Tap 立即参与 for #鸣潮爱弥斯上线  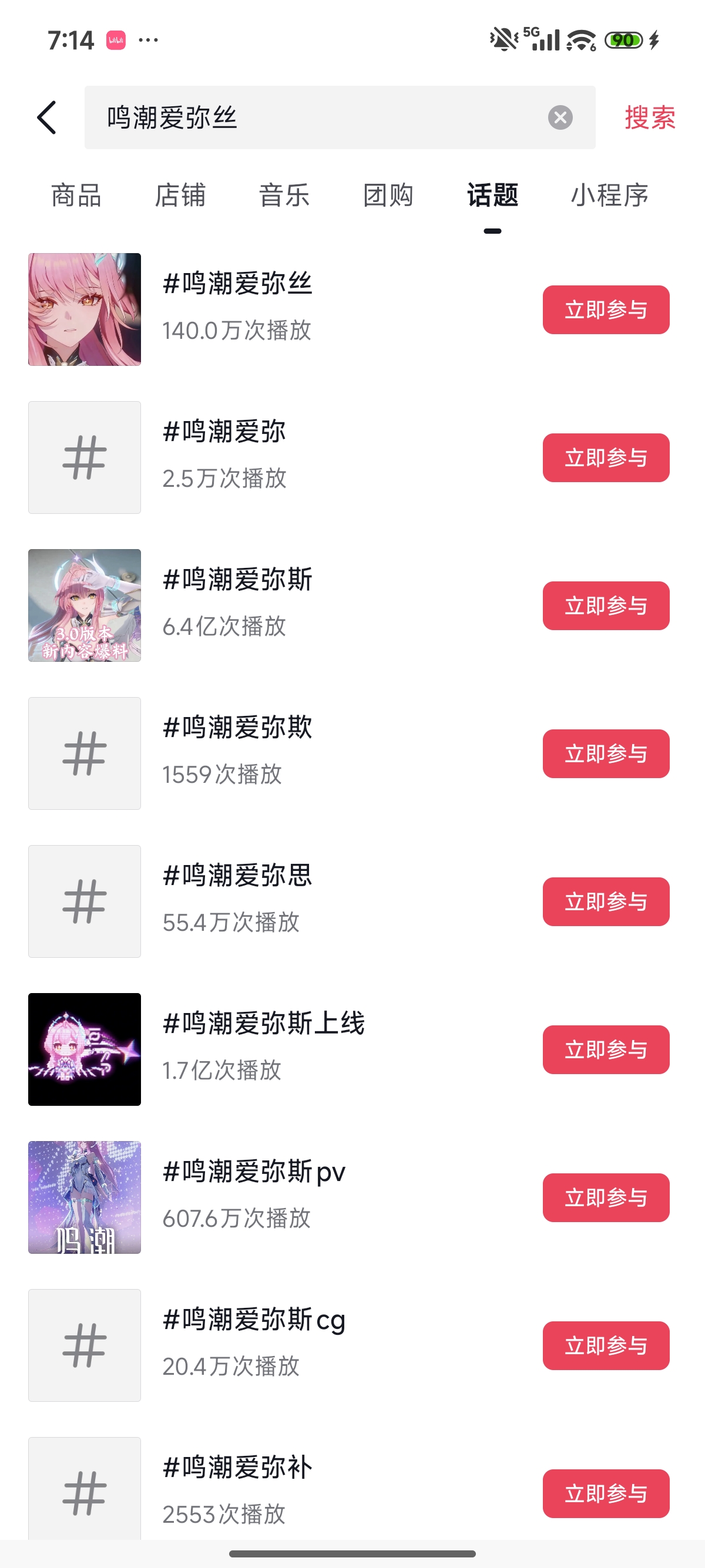click(x=605, y=1049)
